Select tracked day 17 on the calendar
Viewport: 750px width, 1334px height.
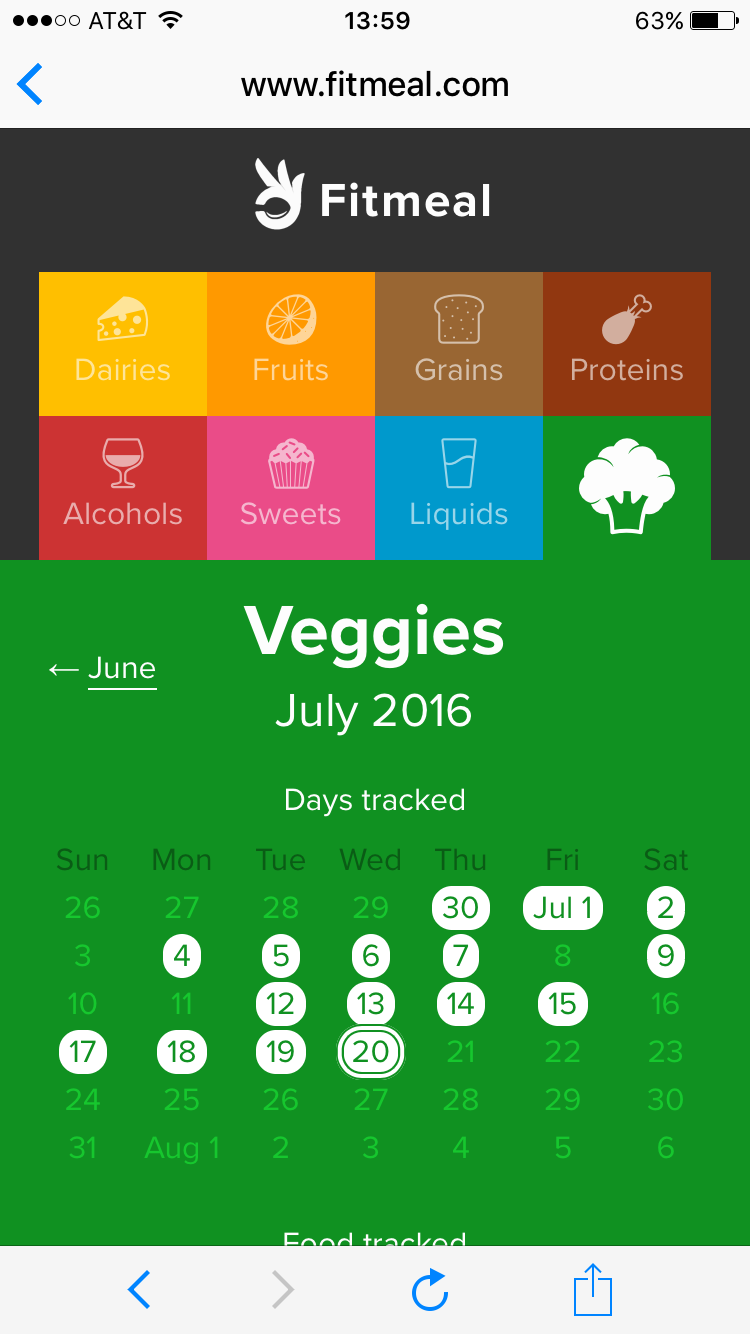click(83, 1052)
